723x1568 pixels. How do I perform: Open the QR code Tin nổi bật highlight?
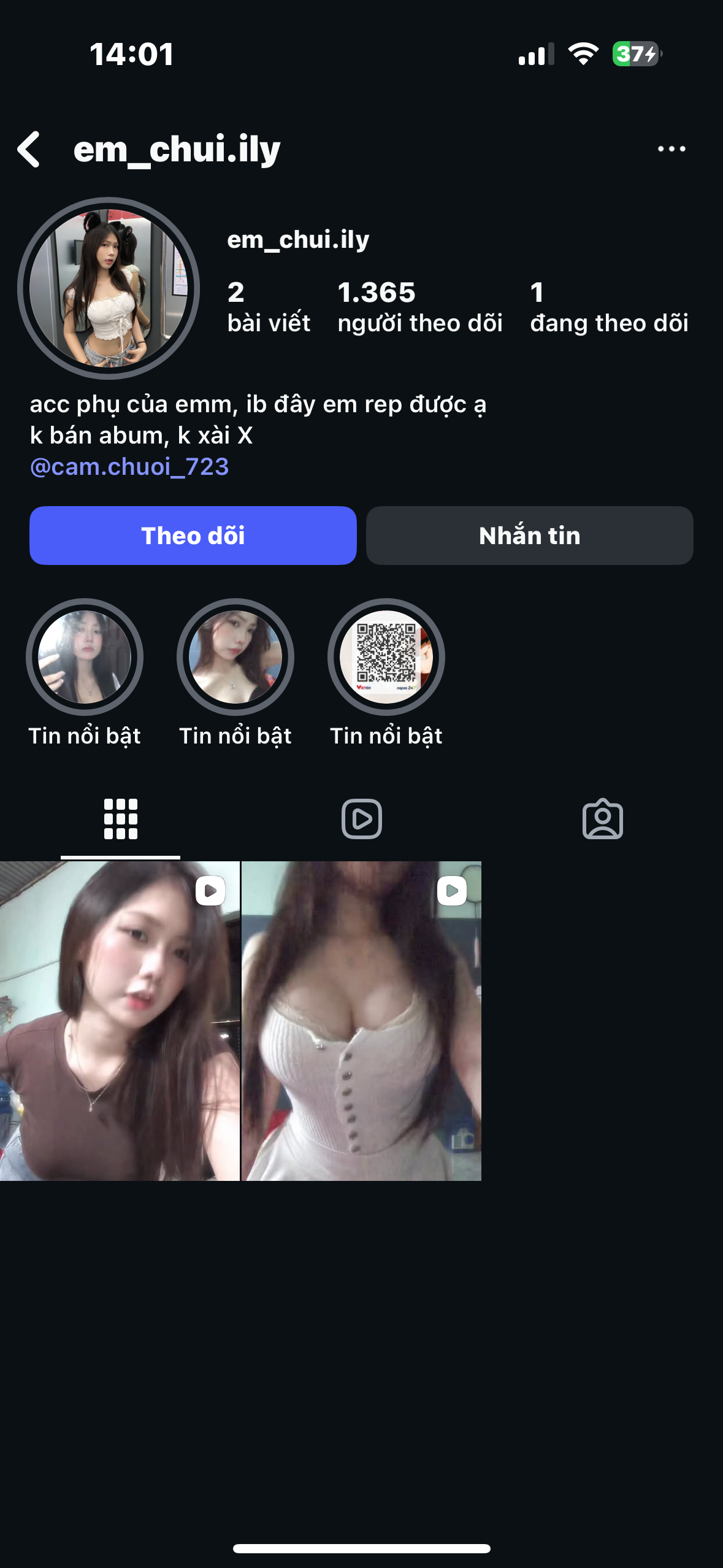coord(386,657)
